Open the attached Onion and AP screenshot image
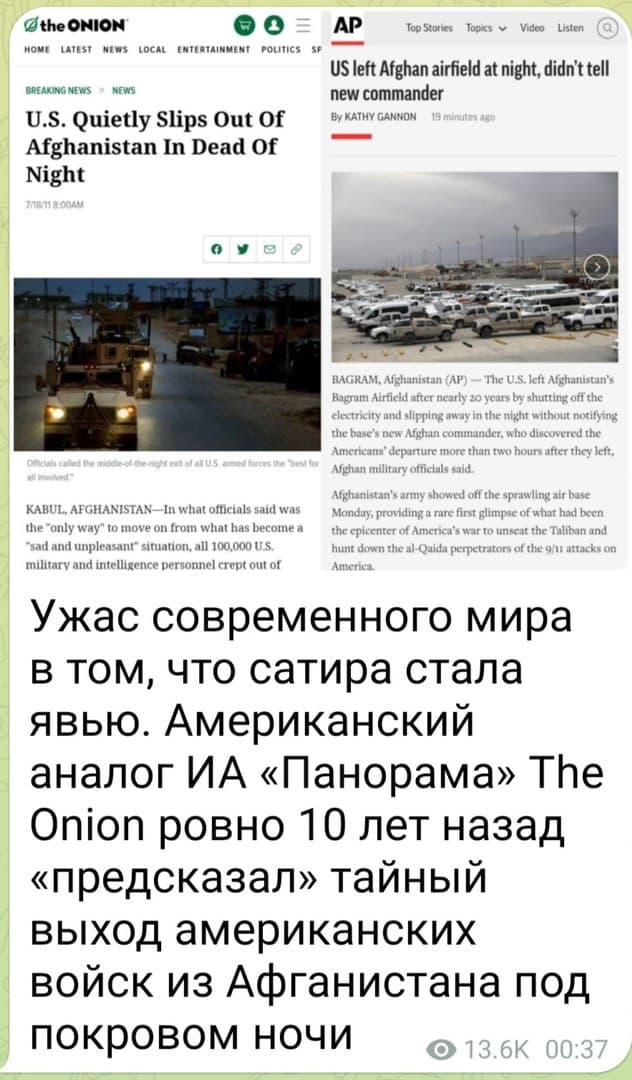Image resolution: width=632 pixels, height=1080 pixels. pyautogui.click(x=320, y=290)
